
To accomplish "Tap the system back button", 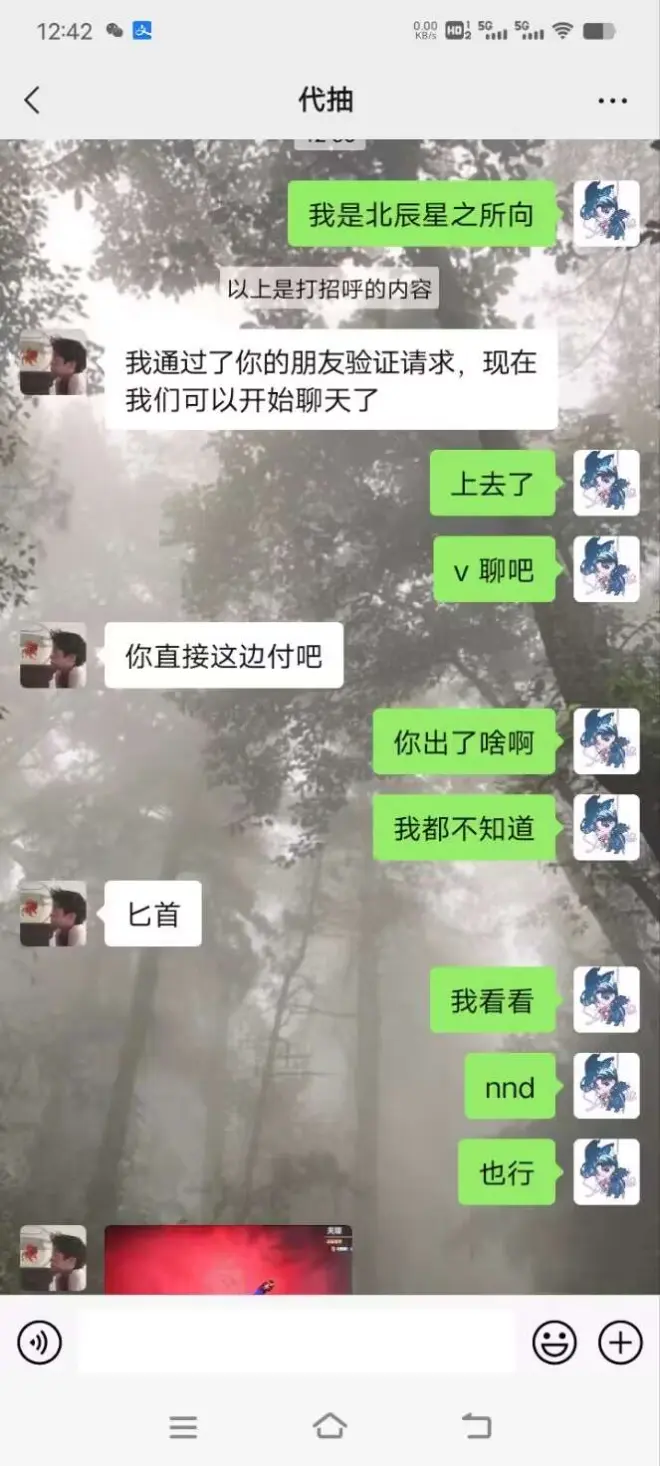I will point(476,1426).
